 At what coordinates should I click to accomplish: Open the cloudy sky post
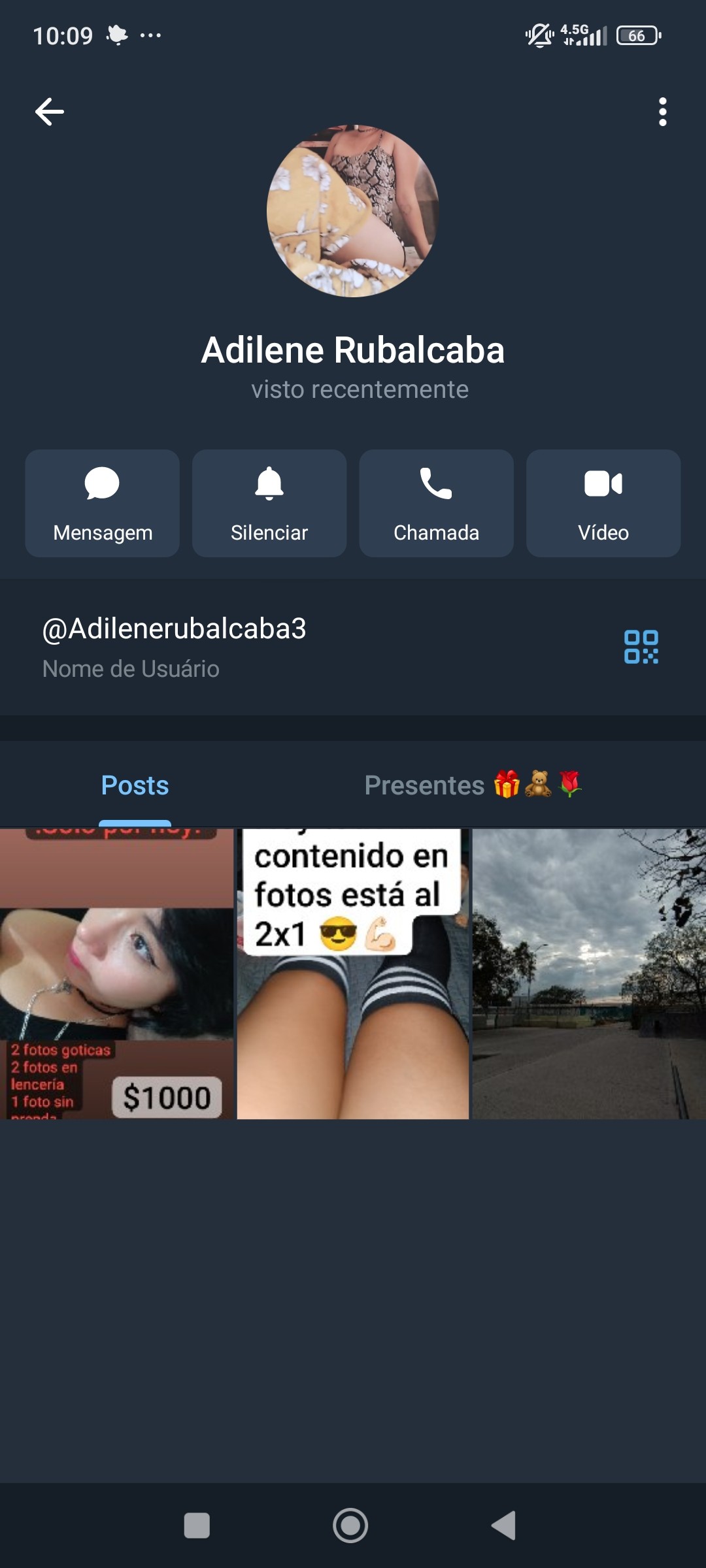(589, 973)
